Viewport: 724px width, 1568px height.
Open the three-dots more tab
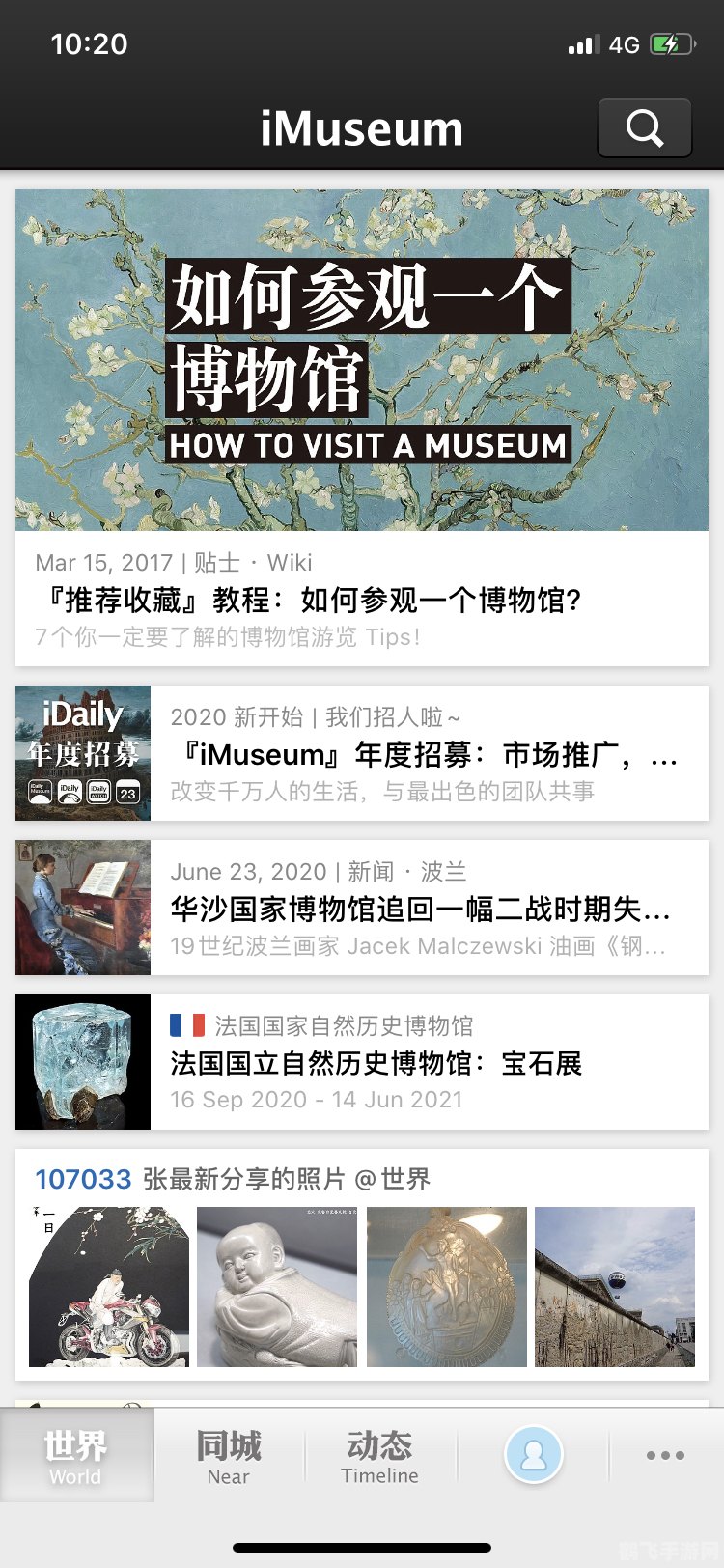pyautogui.click(x=665, y=1456)
